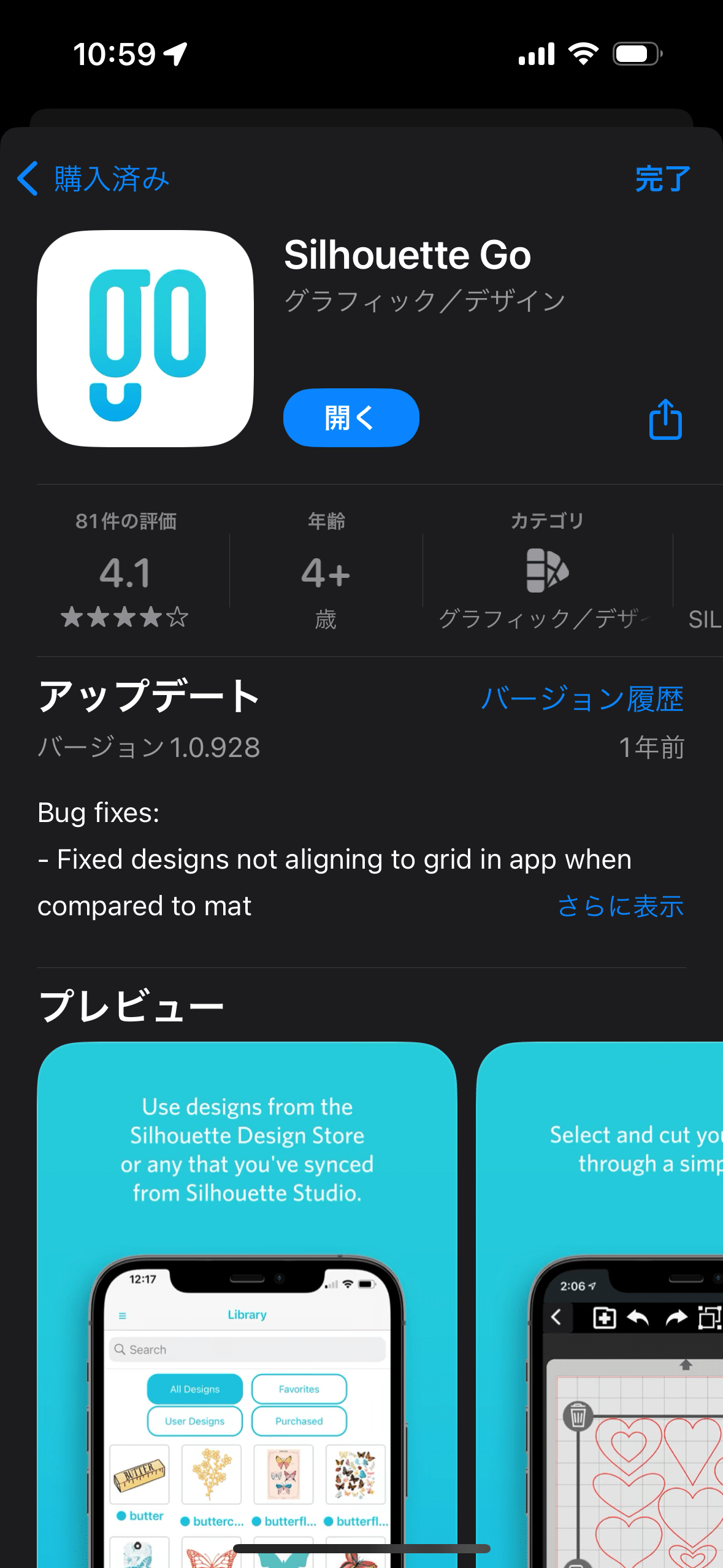
Task: Go back to 購入済み list
Action: (93, 179)
